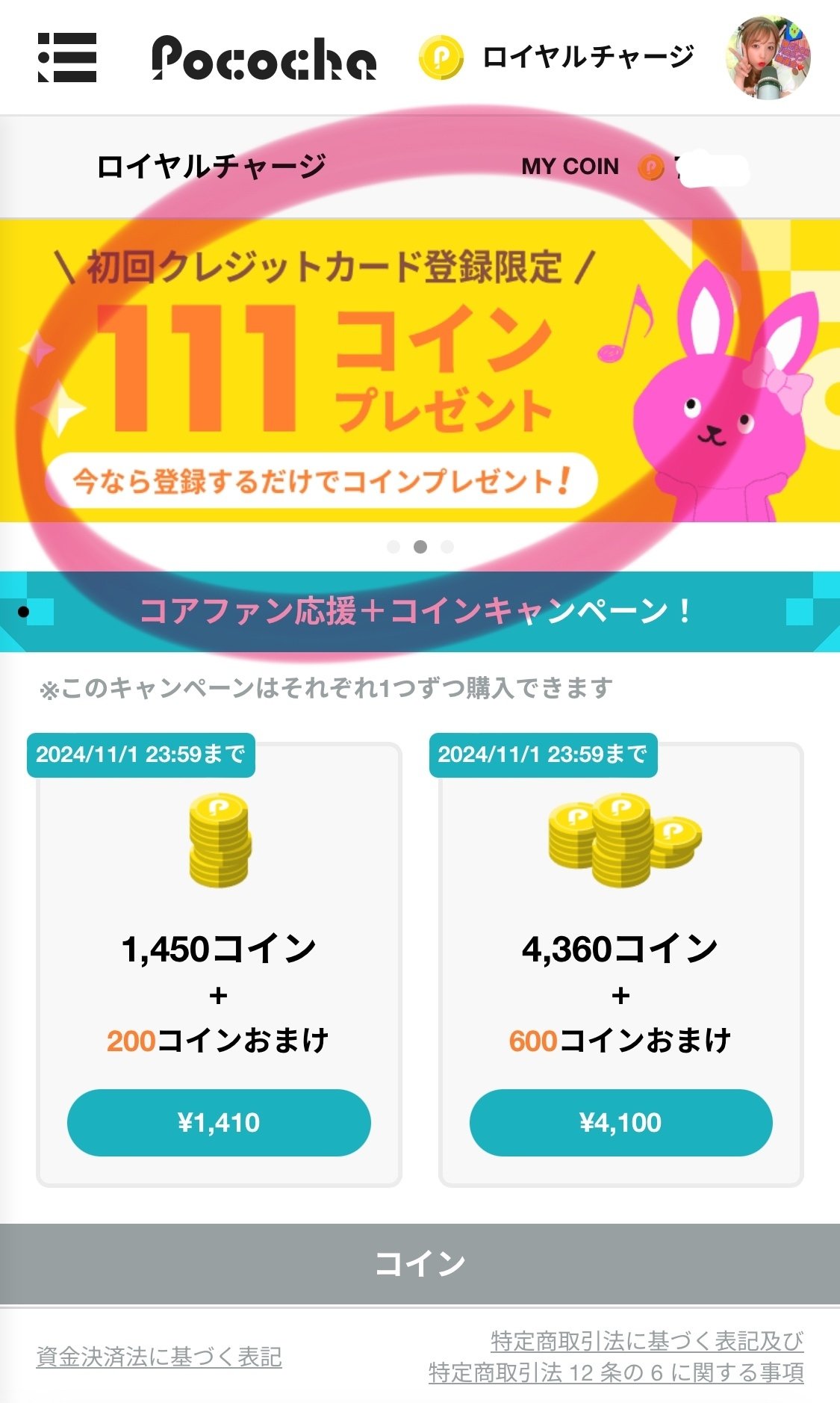Select the third banner page dot
Image resolution: width=840 pixels, height=1403 pixels.
tap(447, 547)
